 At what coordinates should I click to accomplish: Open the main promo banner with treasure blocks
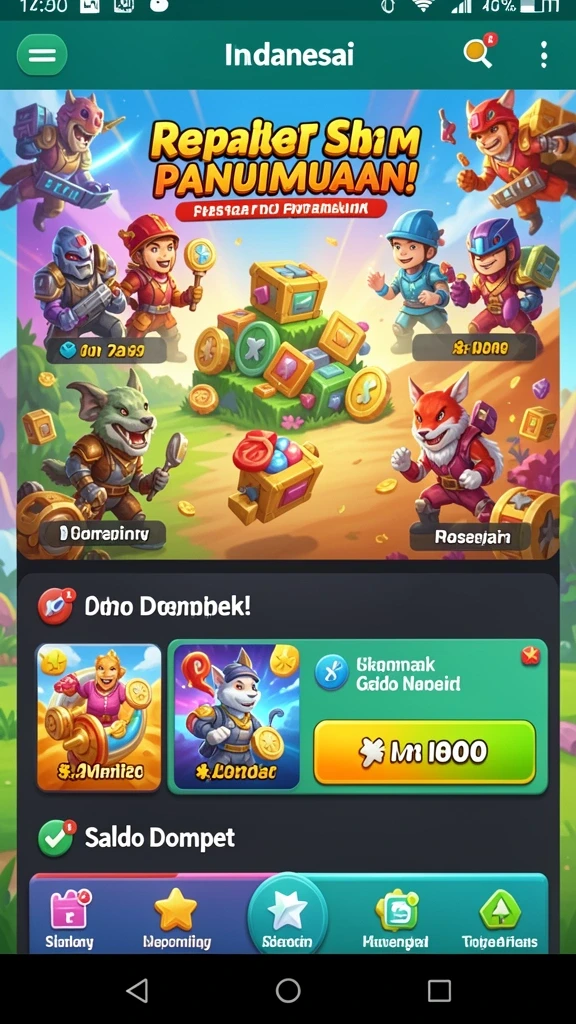(287, 325)
